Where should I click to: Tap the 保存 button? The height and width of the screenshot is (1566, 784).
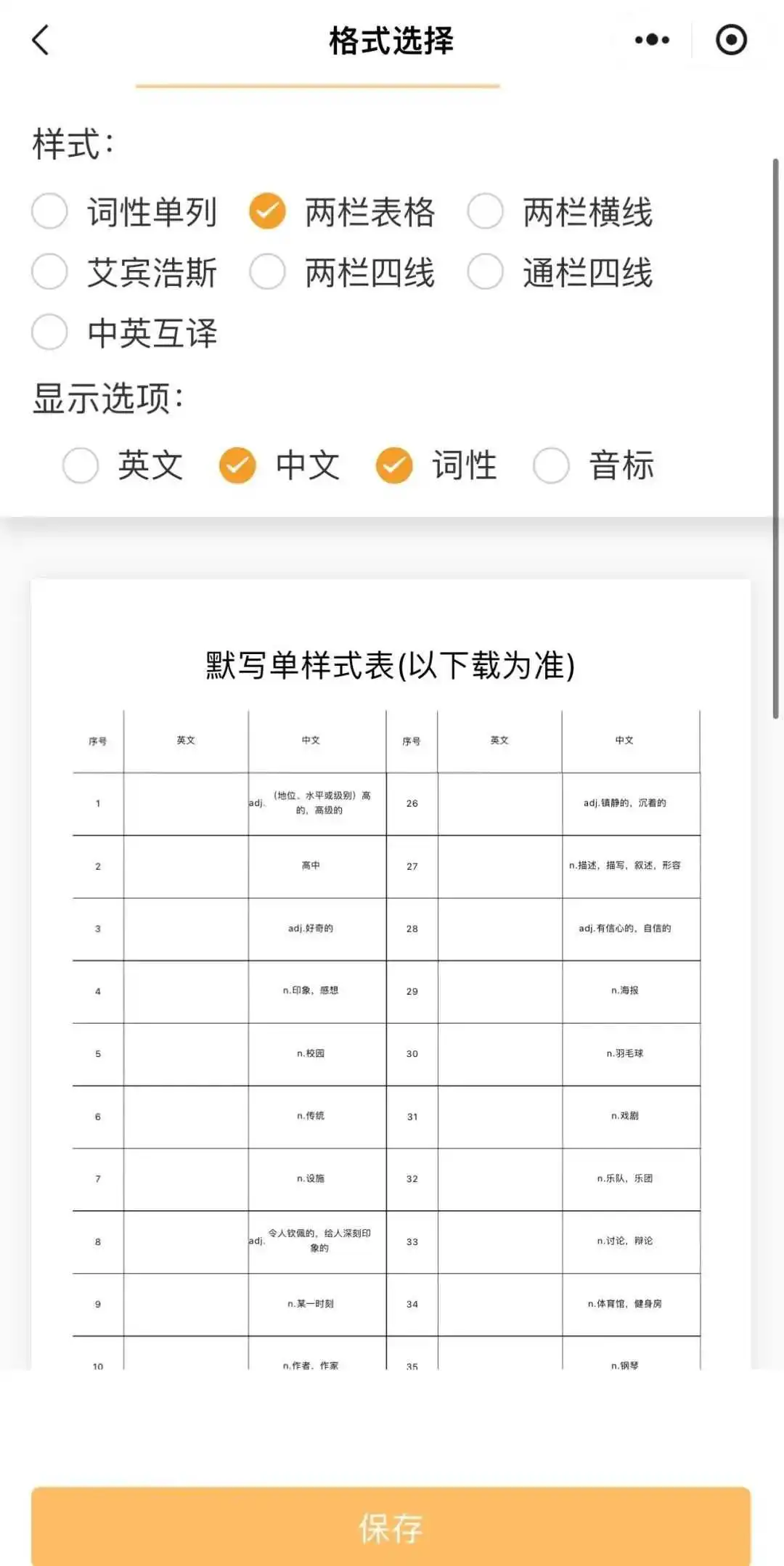[x=391, y=1526]
